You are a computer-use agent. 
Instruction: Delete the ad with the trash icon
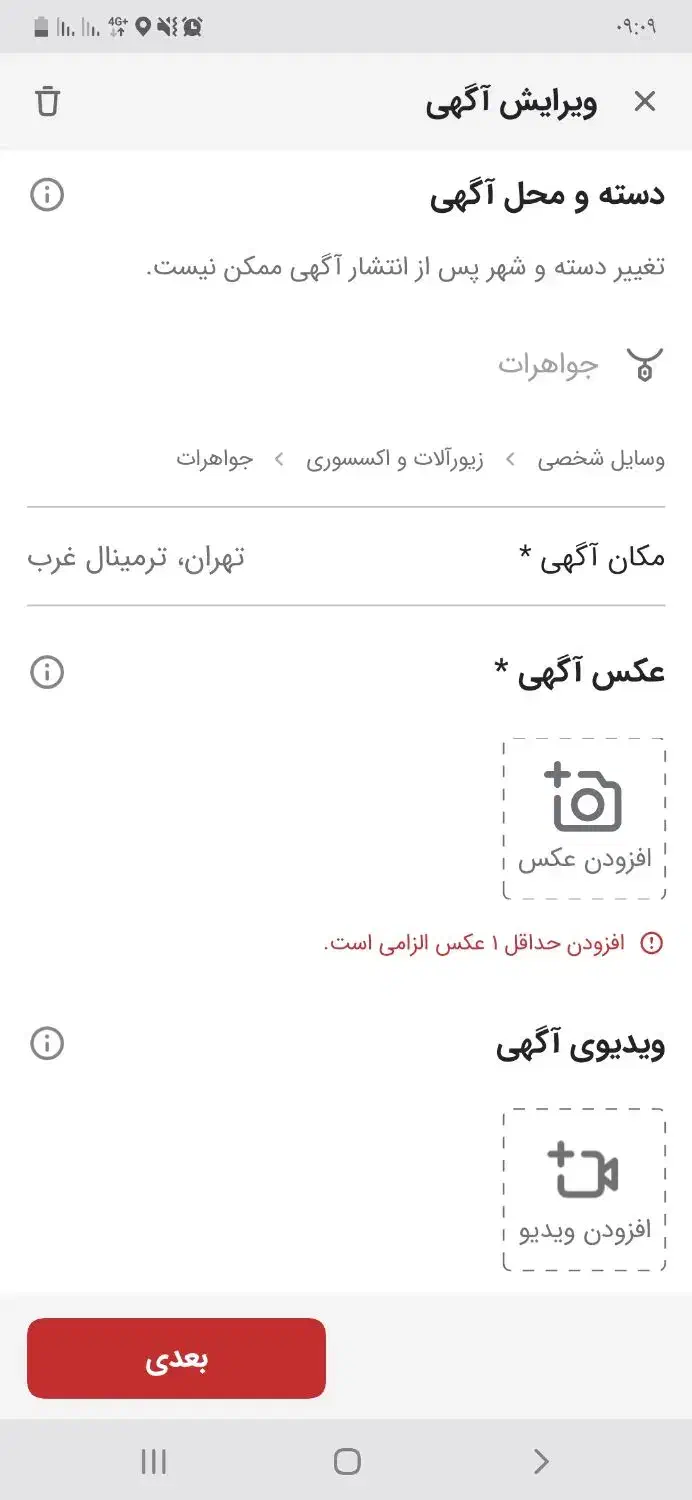click(x=47, y=101)
